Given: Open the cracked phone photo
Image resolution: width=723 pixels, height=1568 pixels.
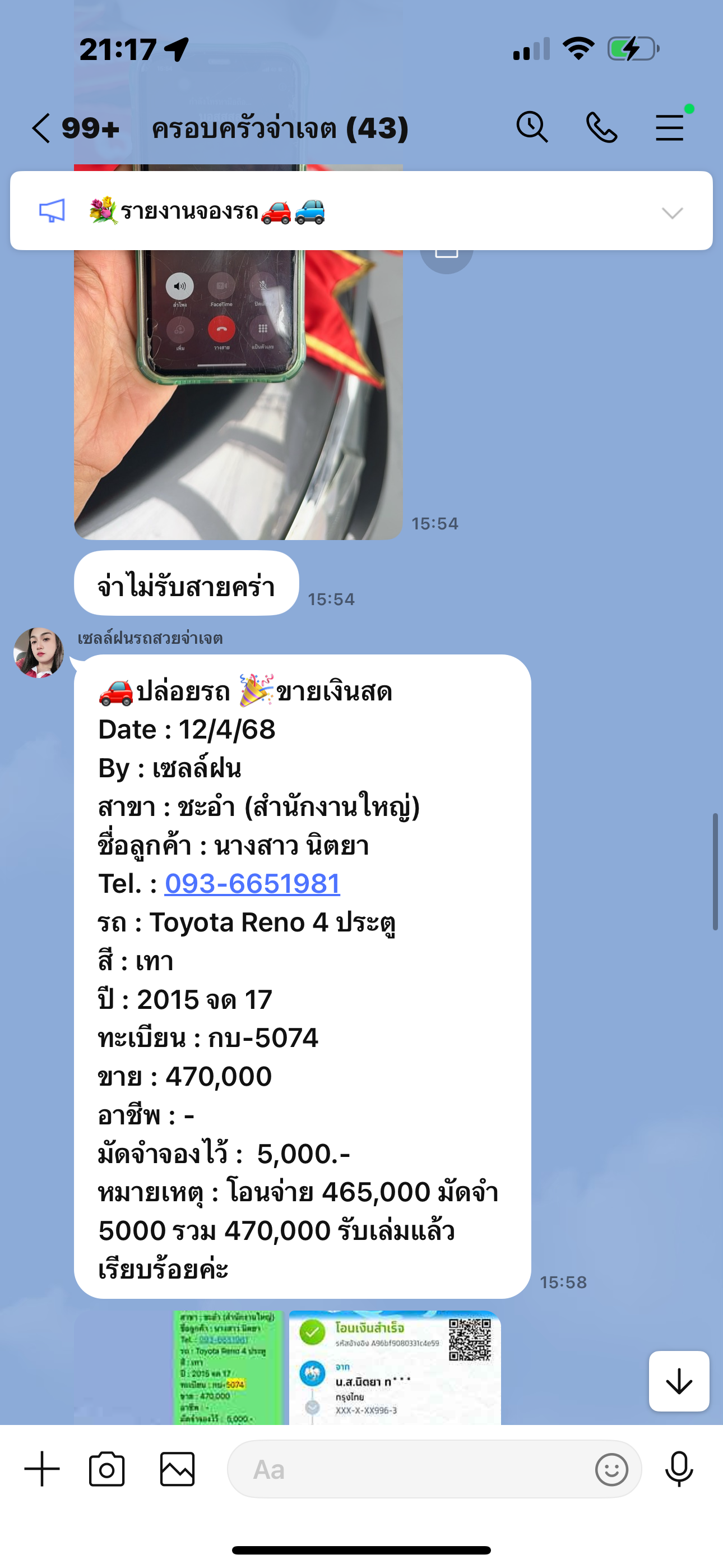Looking at the screenshot, I should click(x=238, y=394).
